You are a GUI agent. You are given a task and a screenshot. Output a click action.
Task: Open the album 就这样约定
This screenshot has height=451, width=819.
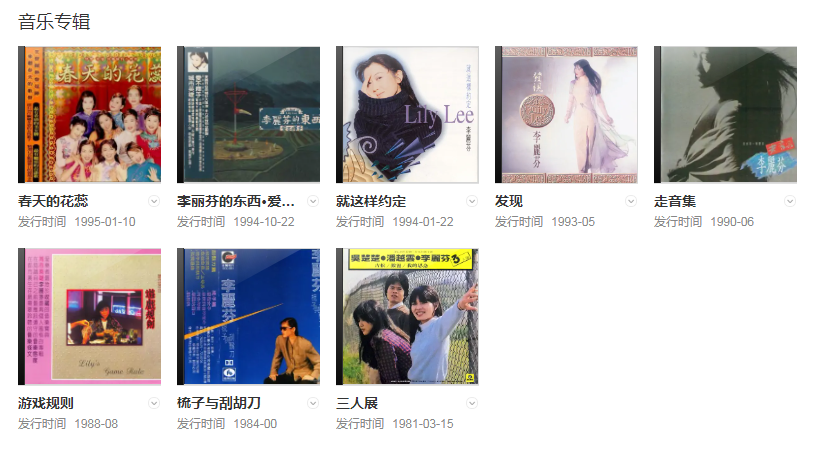coord(407,114)
